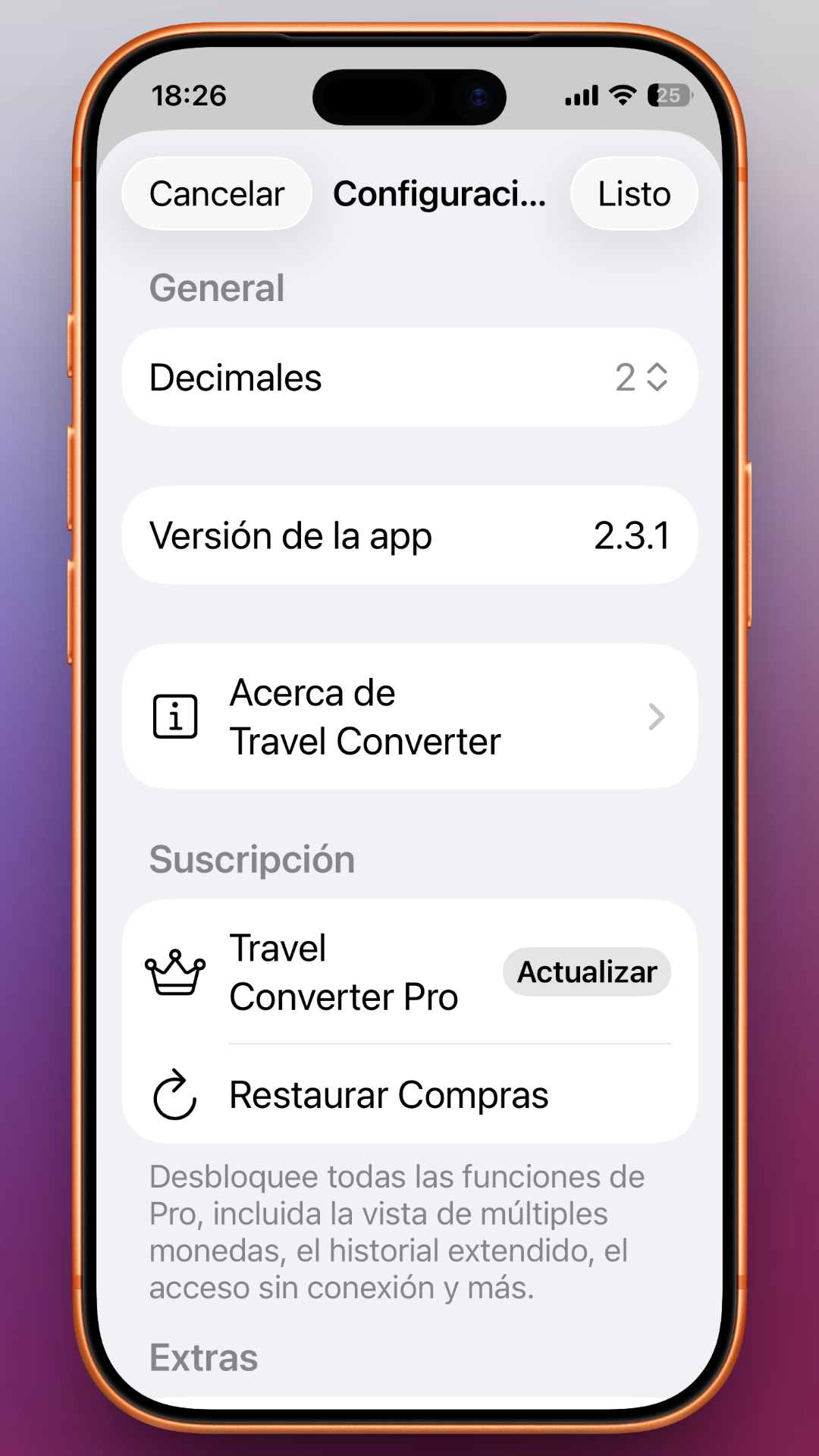Tap Cancelar to dismiss settings
The width and height of the screenshot is (819, 1456).
click(216, 194)
